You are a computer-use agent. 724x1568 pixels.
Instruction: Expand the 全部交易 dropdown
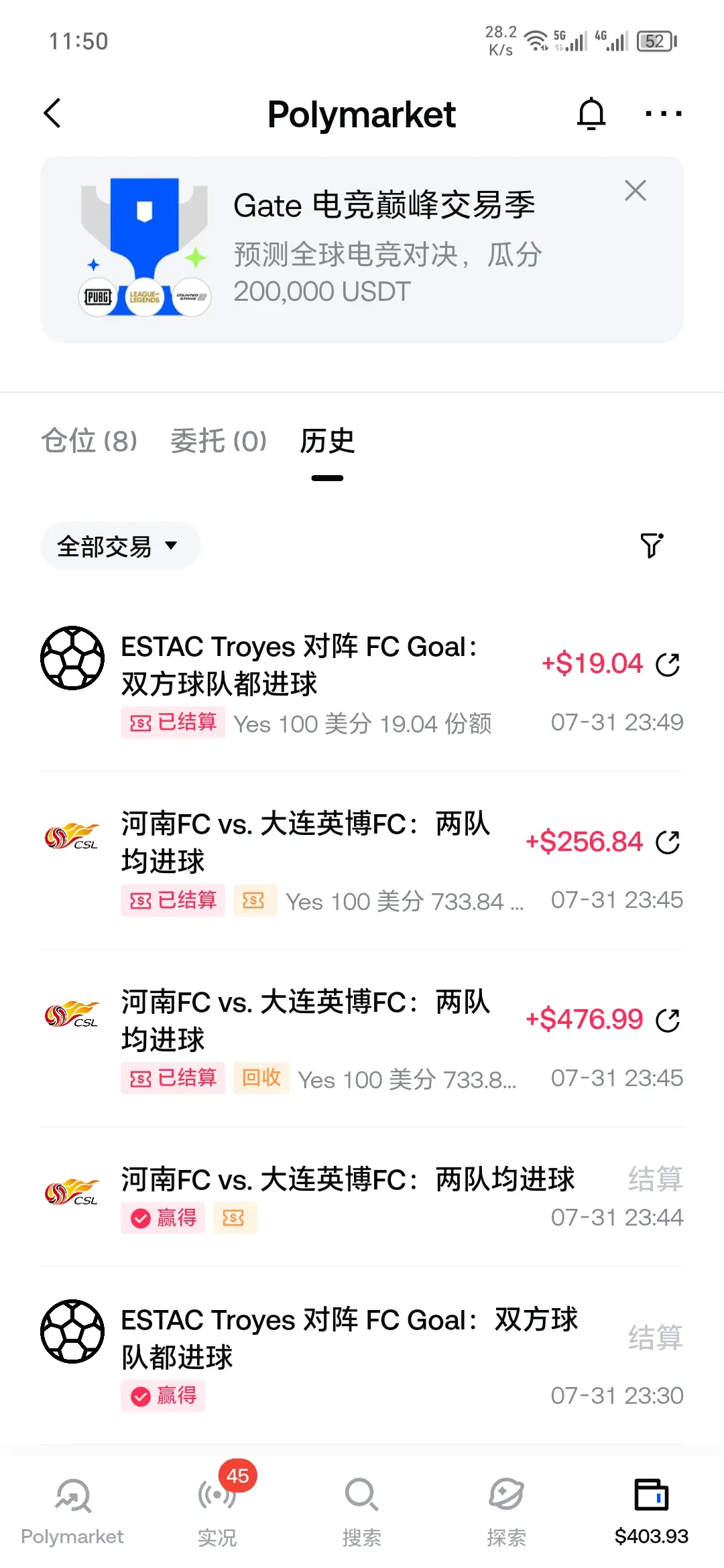(120, 545)
